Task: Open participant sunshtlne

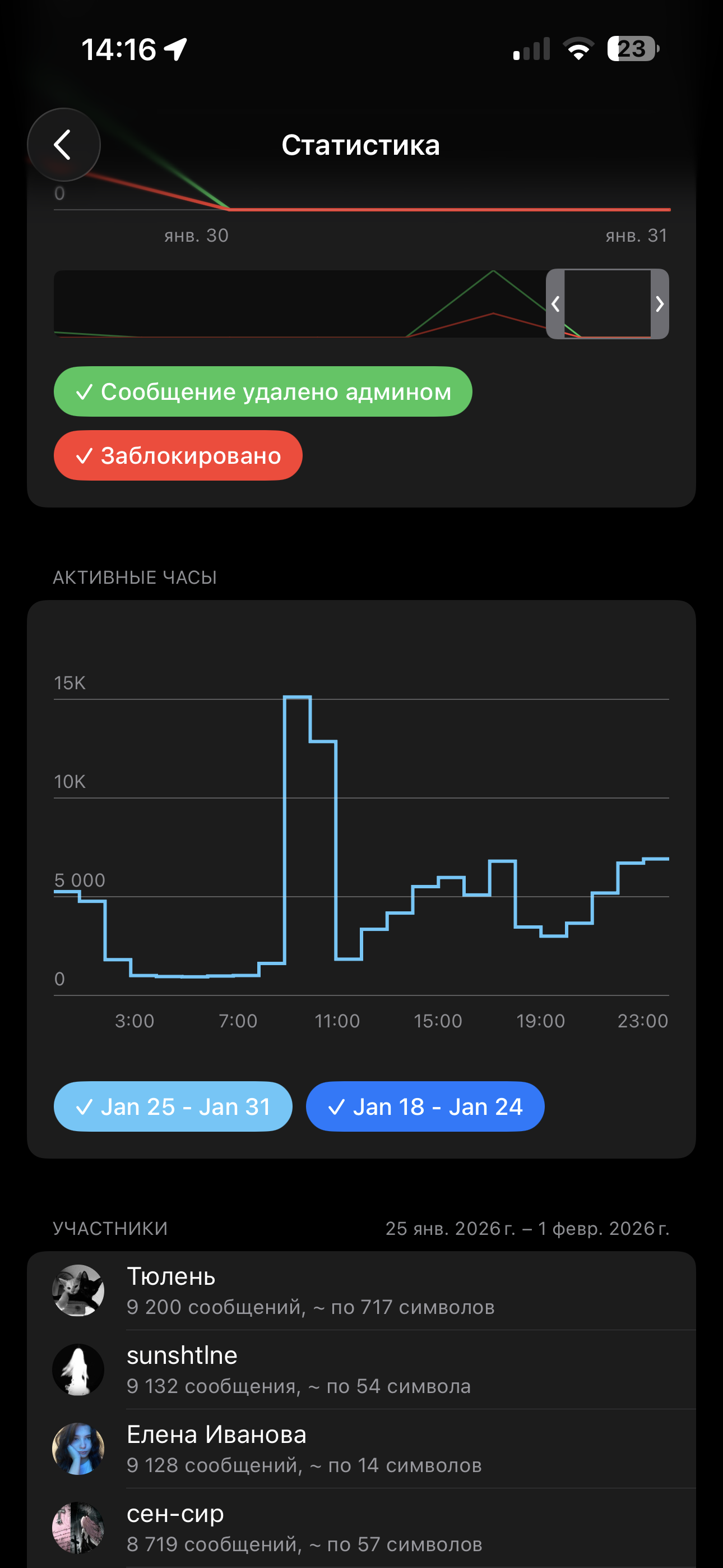Action: [361, 1369]
